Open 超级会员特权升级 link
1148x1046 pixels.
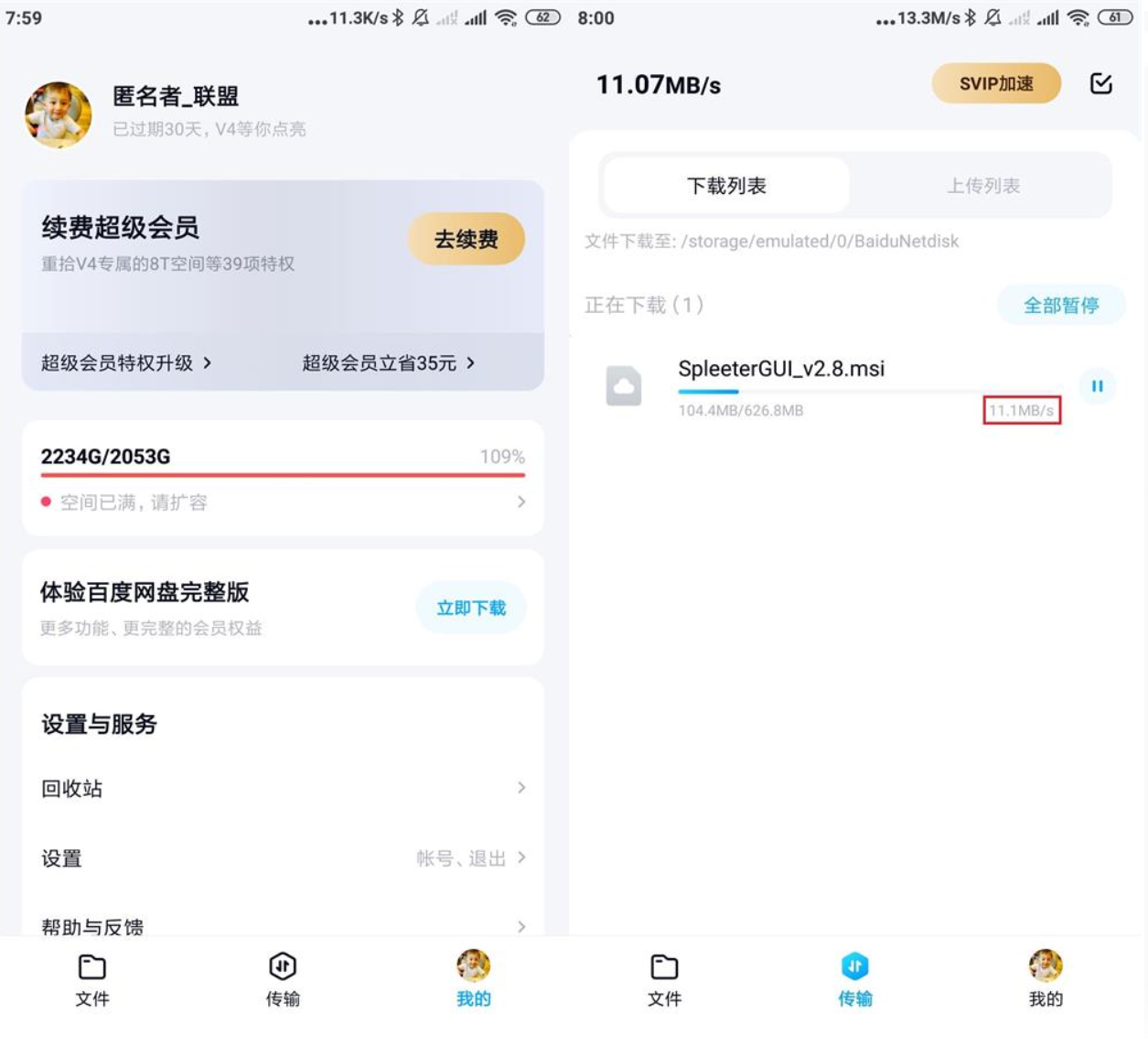coord(126,363)
